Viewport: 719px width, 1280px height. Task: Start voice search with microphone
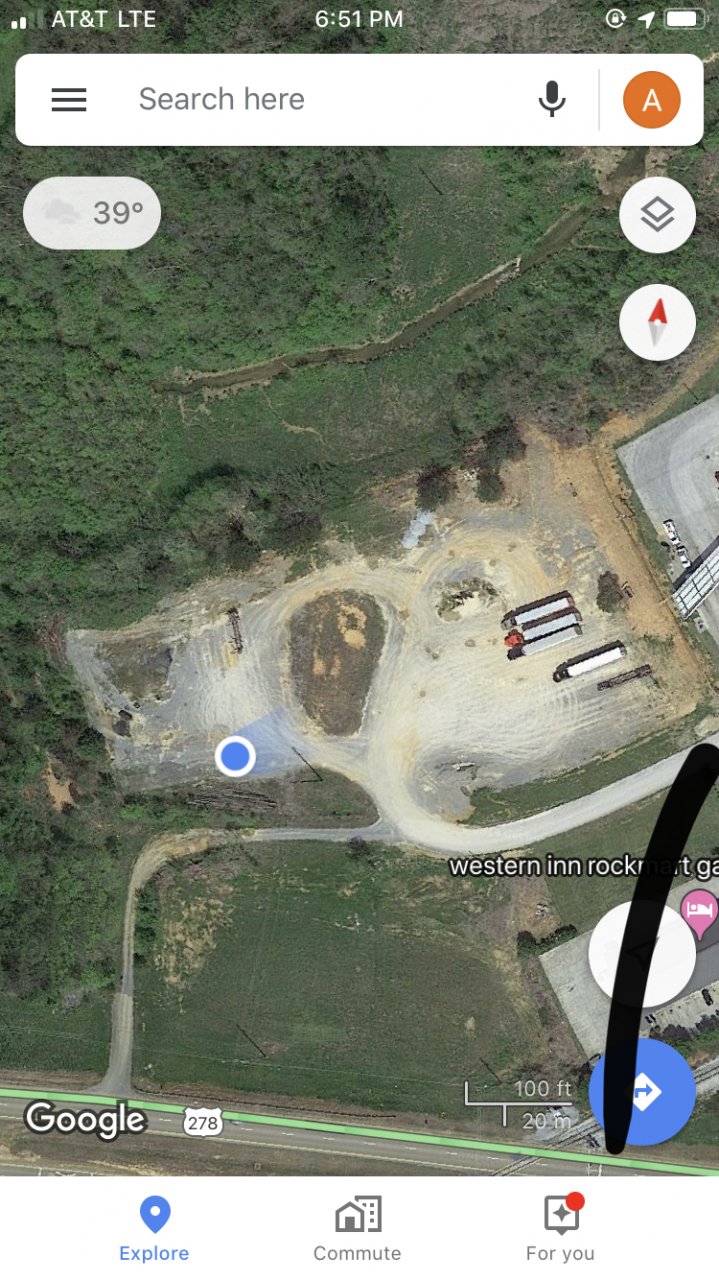(x=552, y=100)
